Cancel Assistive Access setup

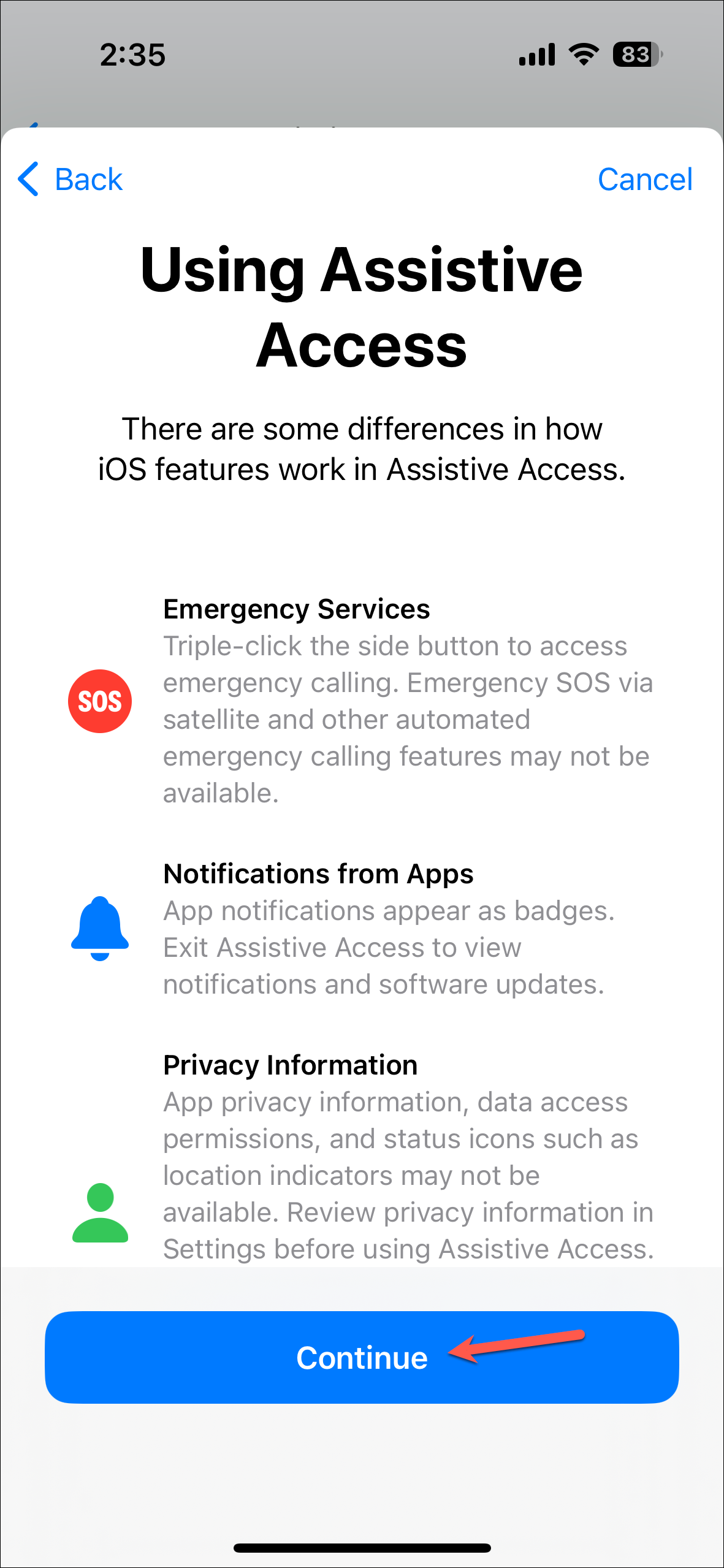(645, 180)
